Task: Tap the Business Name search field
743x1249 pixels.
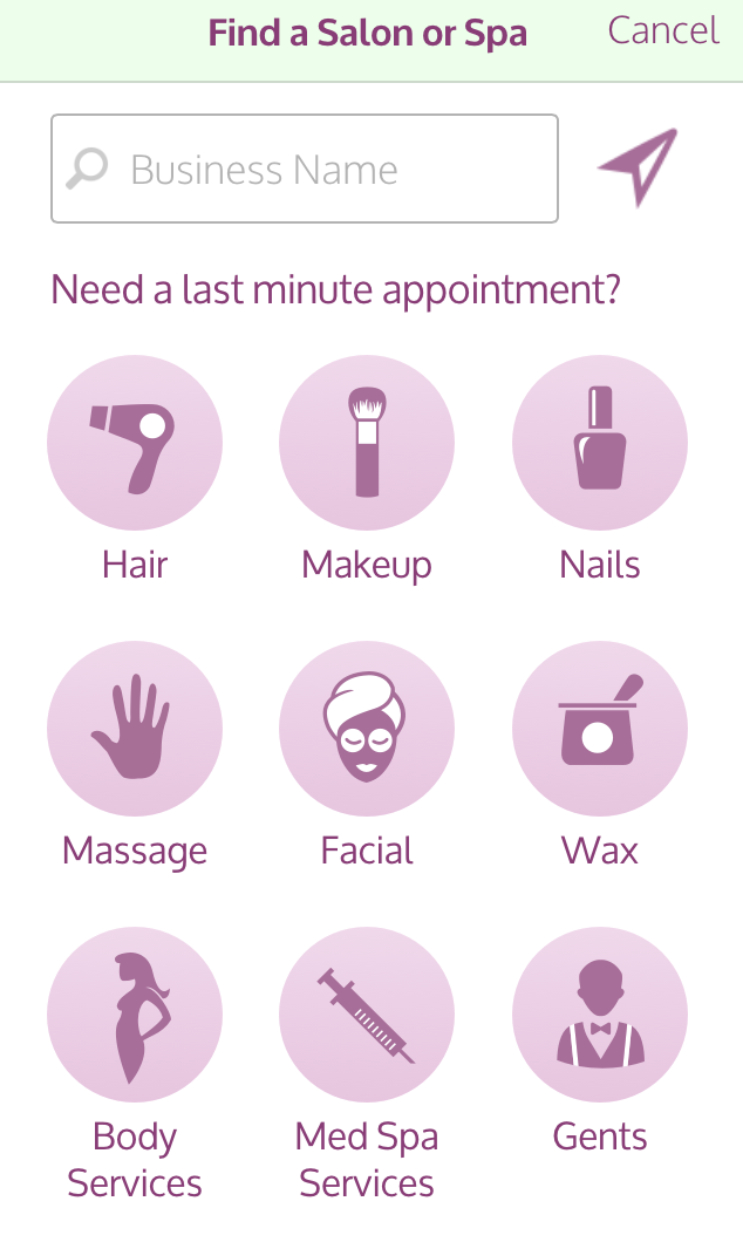Action: coord(305,169)
